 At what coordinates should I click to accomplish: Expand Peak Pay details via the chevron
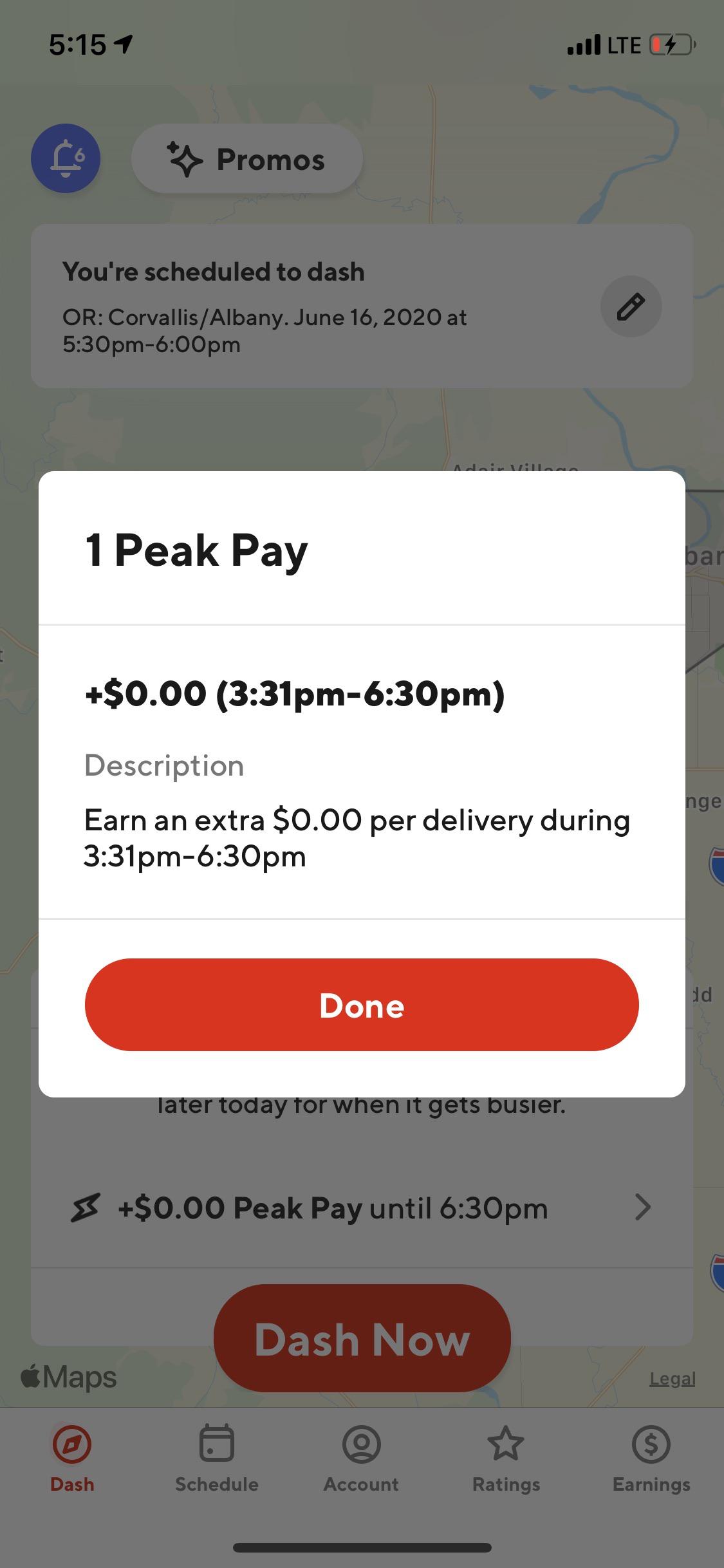click(x=644, y=1207)
